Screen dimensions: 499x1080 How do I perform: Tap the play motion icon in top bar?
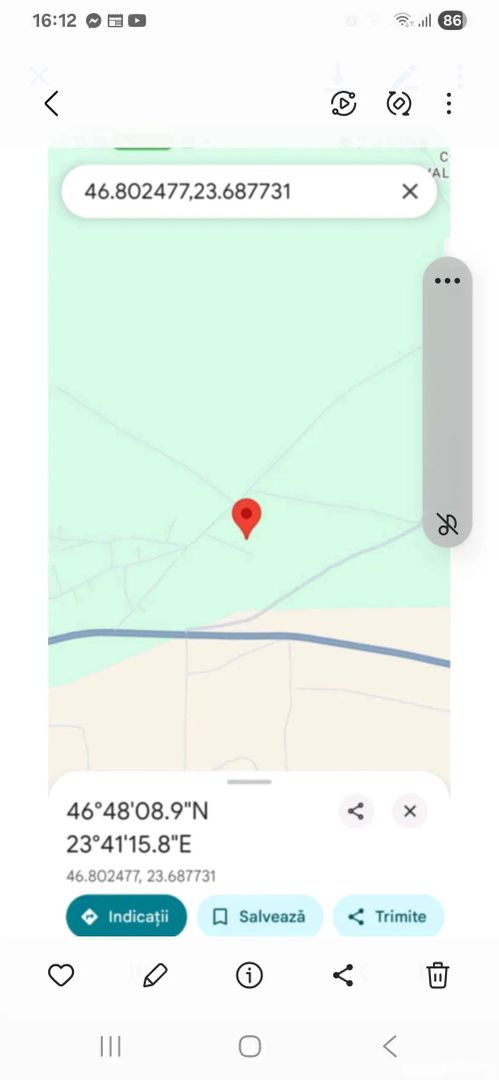[343, 103]
